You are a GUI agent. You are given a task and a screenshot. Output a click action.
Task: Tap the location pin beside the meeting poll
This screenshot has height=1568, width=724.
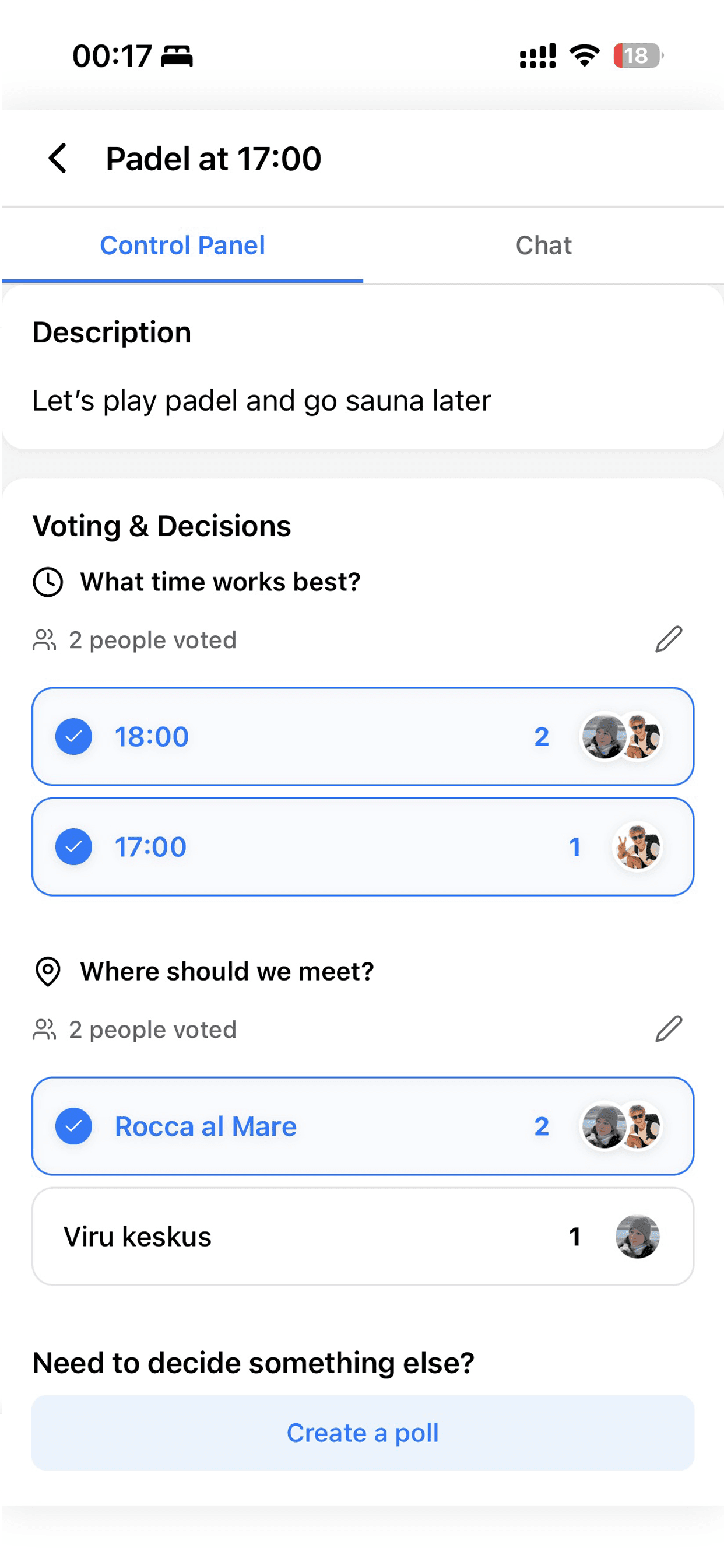coord(48,971)
